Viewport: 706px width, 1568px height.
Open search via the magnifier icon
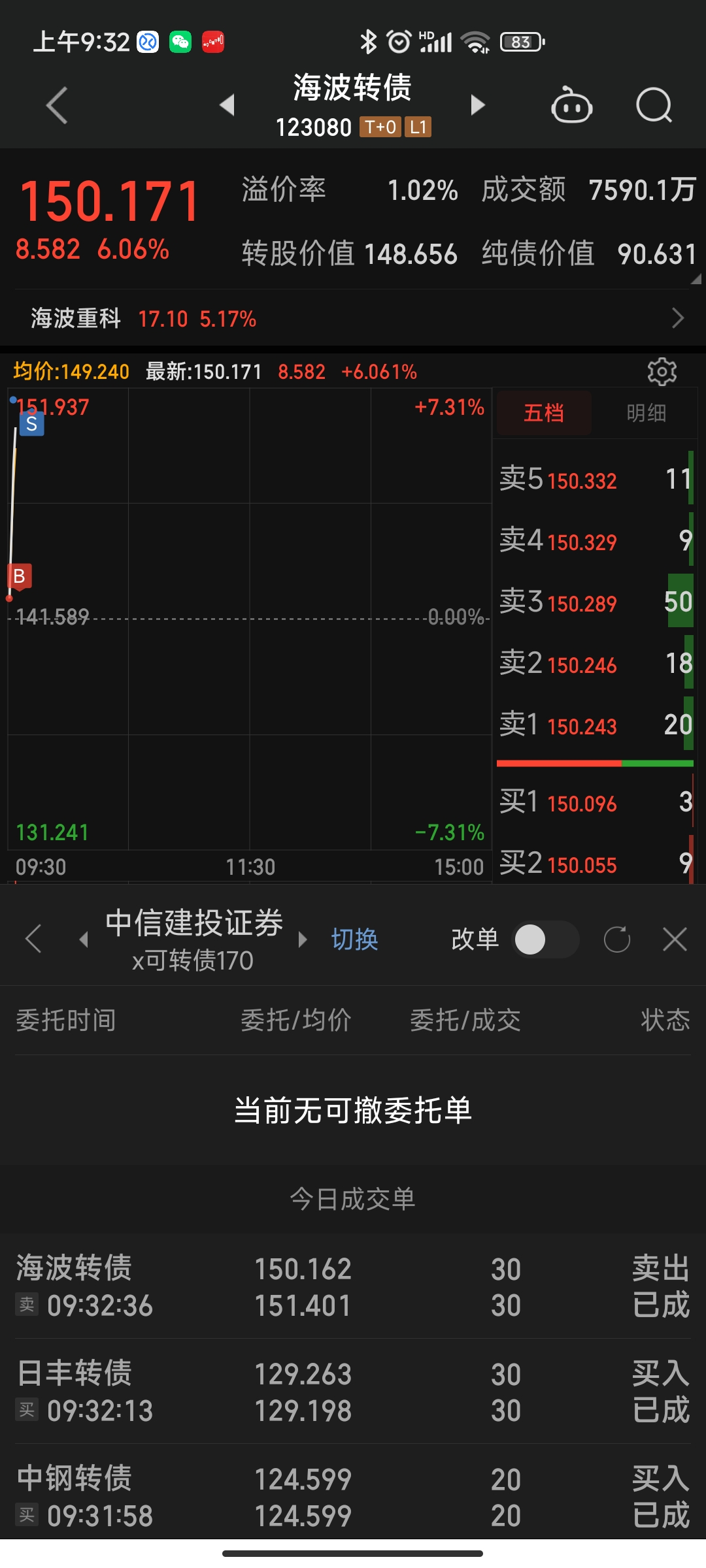pos(654,105)
